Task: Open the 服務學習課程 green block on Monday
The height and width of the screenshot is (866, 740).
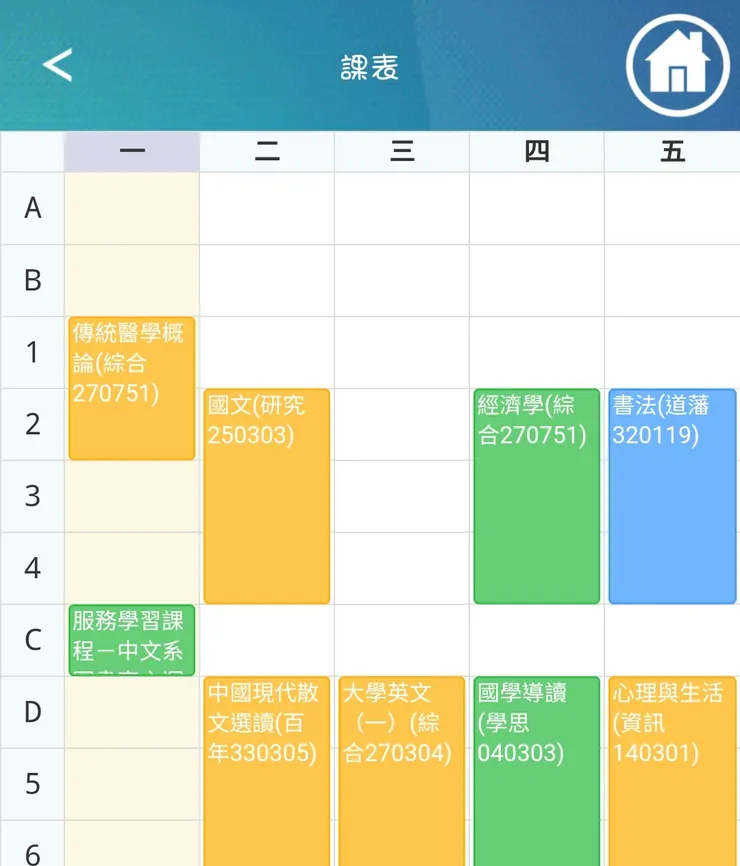Action: 131,640
